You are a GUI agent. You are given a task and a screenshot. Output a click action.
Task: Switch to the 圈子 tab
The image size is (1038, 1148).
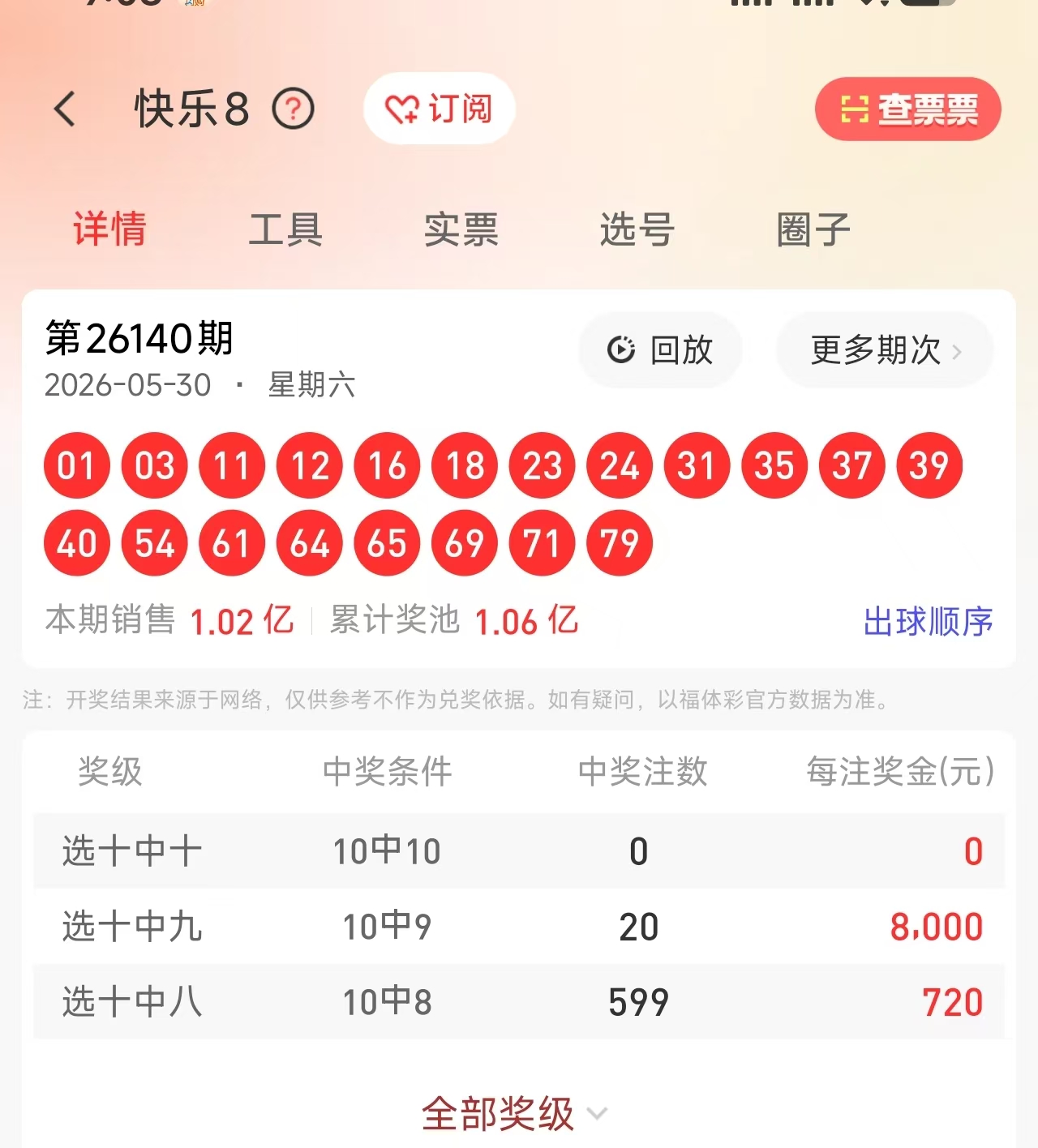[813, 229]
